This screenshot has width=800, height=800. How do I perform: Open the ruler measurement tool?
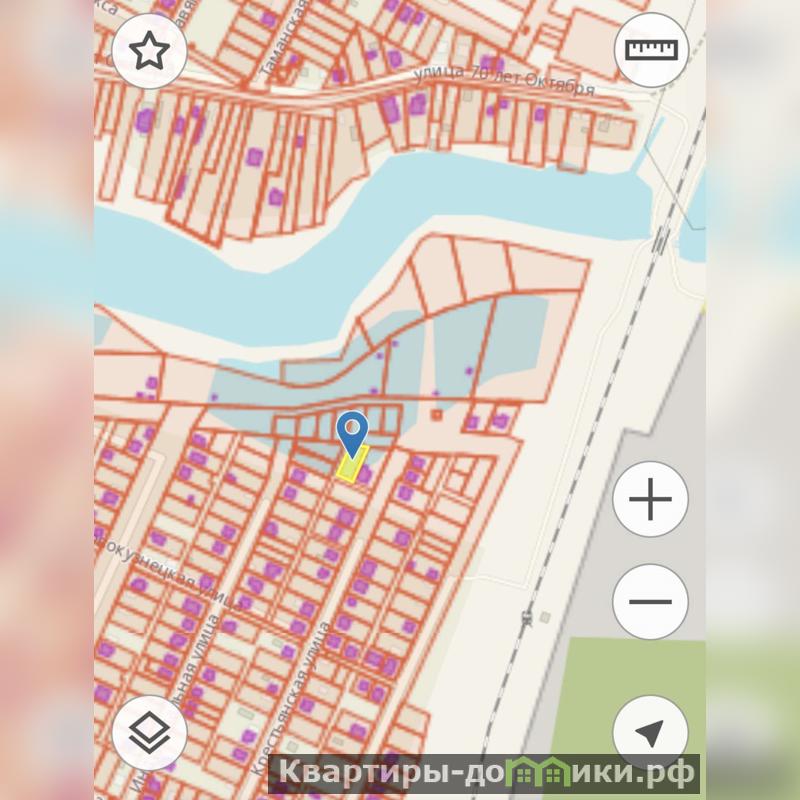click(651, 50)
